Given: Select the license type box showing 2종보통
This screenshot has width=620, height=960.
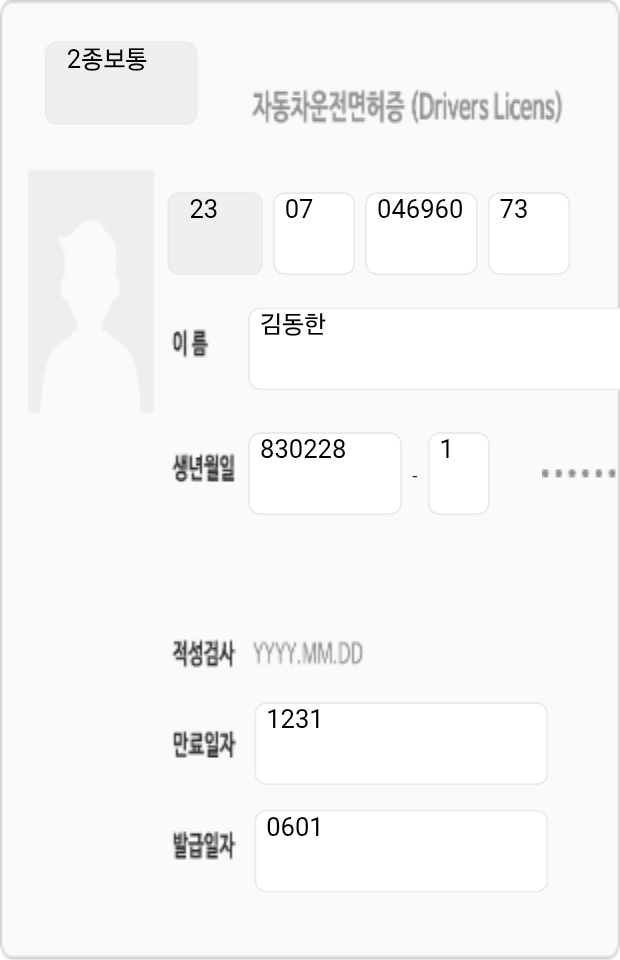Looking at the screenshot, I should [x=121, y=83].
